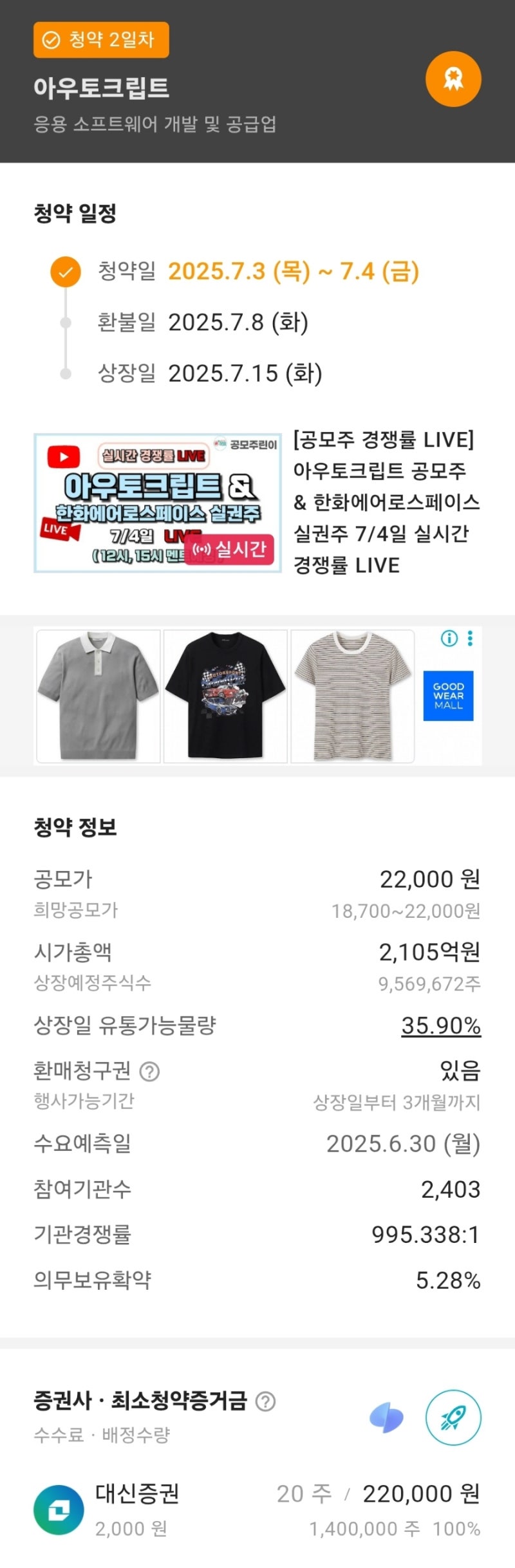Open the 공모주 경쟁률 LIVE video thumbnail
This screenshot has width=515, height=1568.
coord(157,503)
